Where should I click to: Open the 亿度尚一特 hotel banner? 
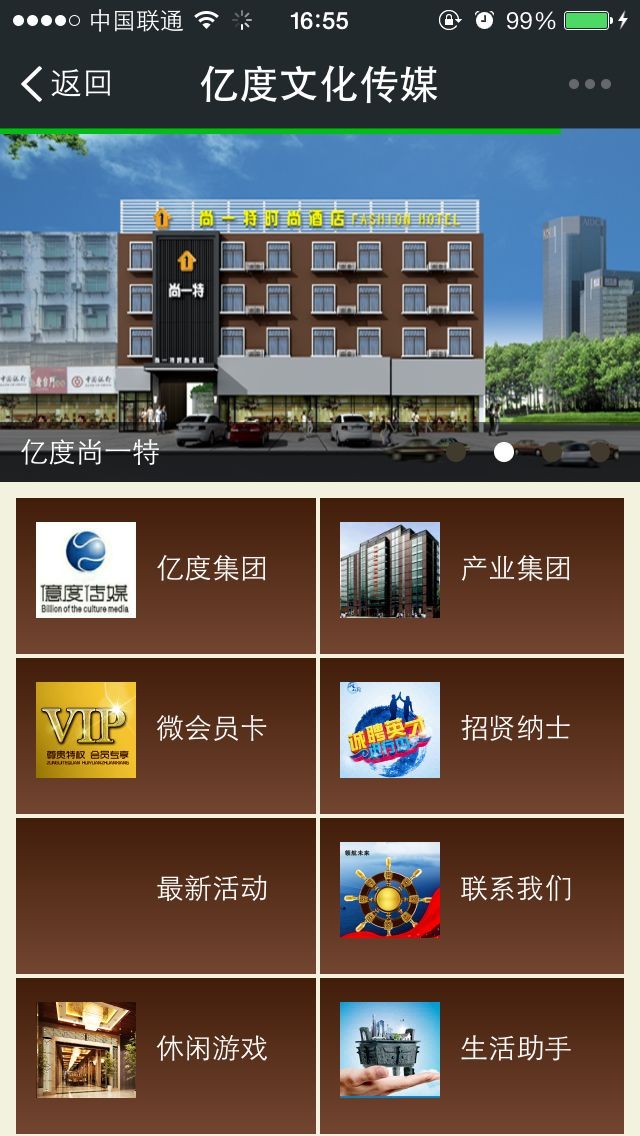320,300
